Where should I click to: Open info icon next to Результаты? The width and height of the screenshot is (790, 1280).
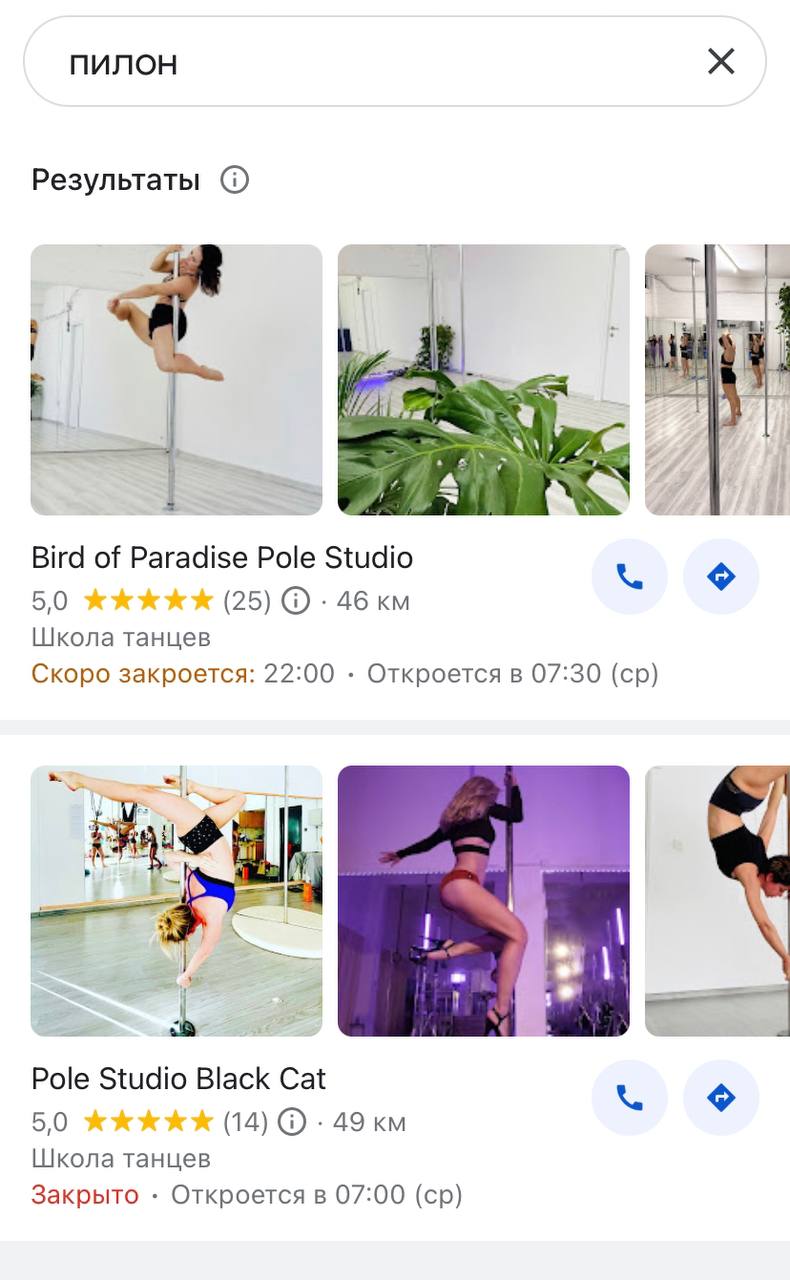coord(234,180)
